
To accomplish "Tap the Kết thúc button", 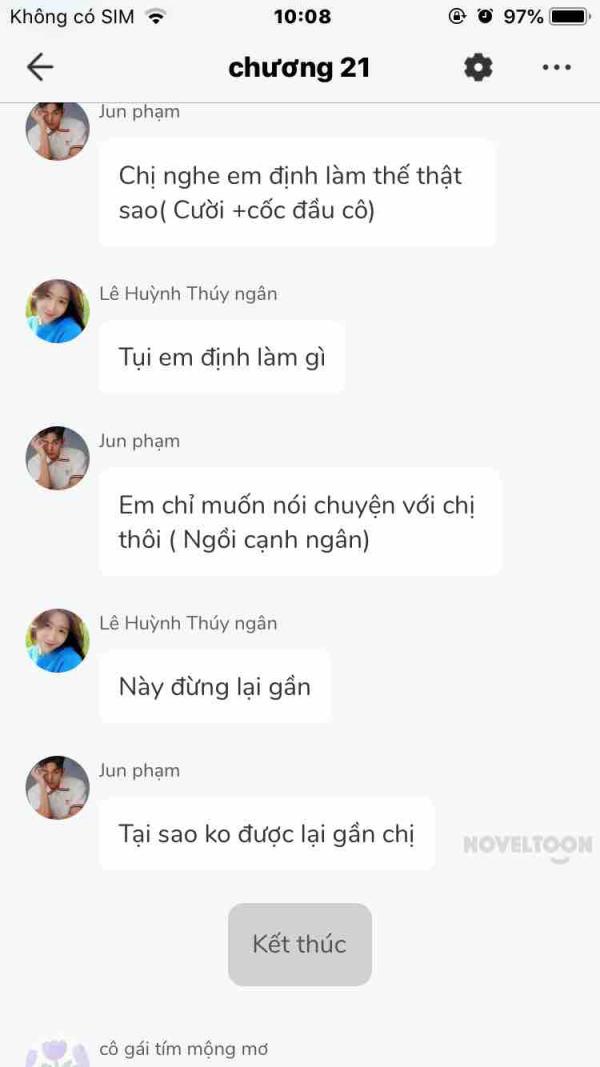I will click(x=299, y=944).
